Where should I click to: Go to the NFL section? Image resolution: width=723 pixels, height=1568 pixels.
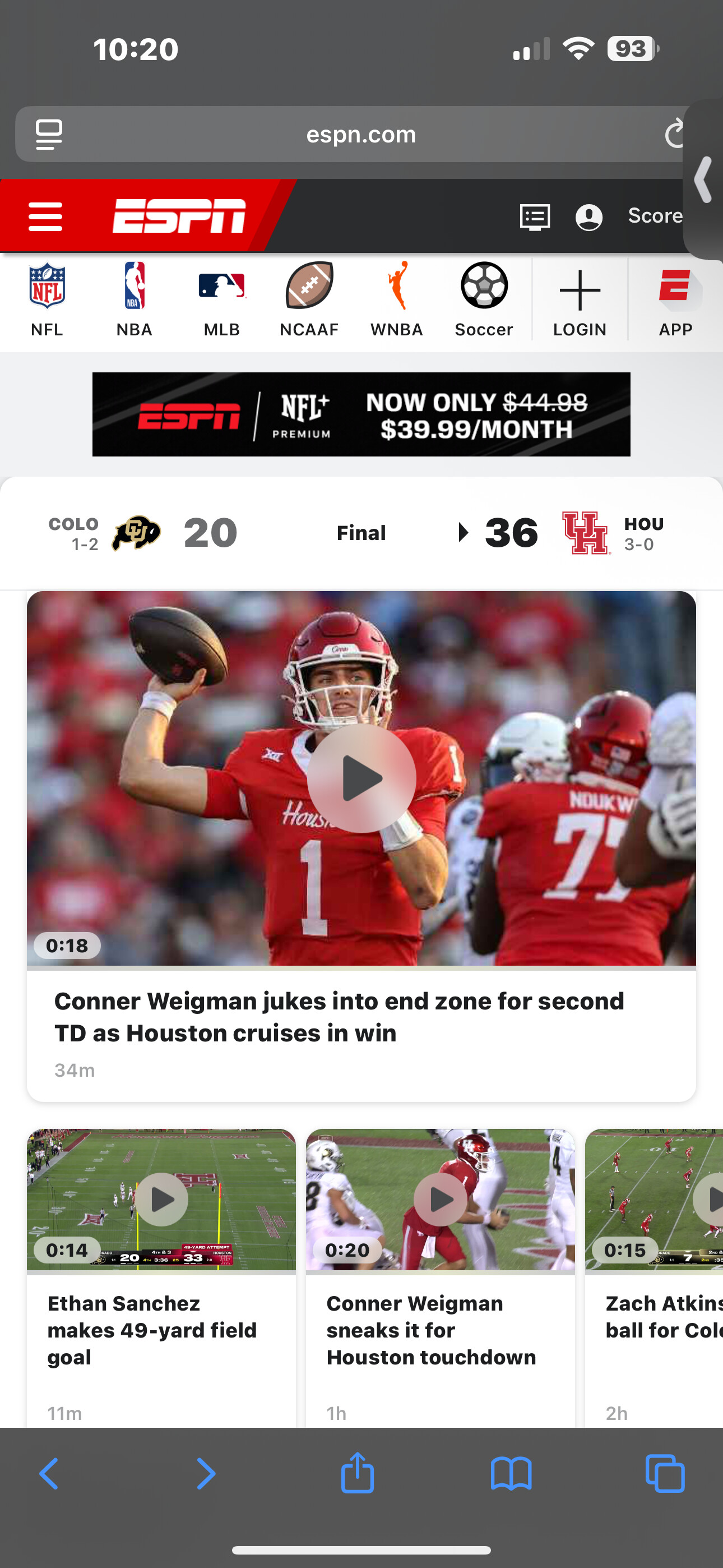[47, 300]
